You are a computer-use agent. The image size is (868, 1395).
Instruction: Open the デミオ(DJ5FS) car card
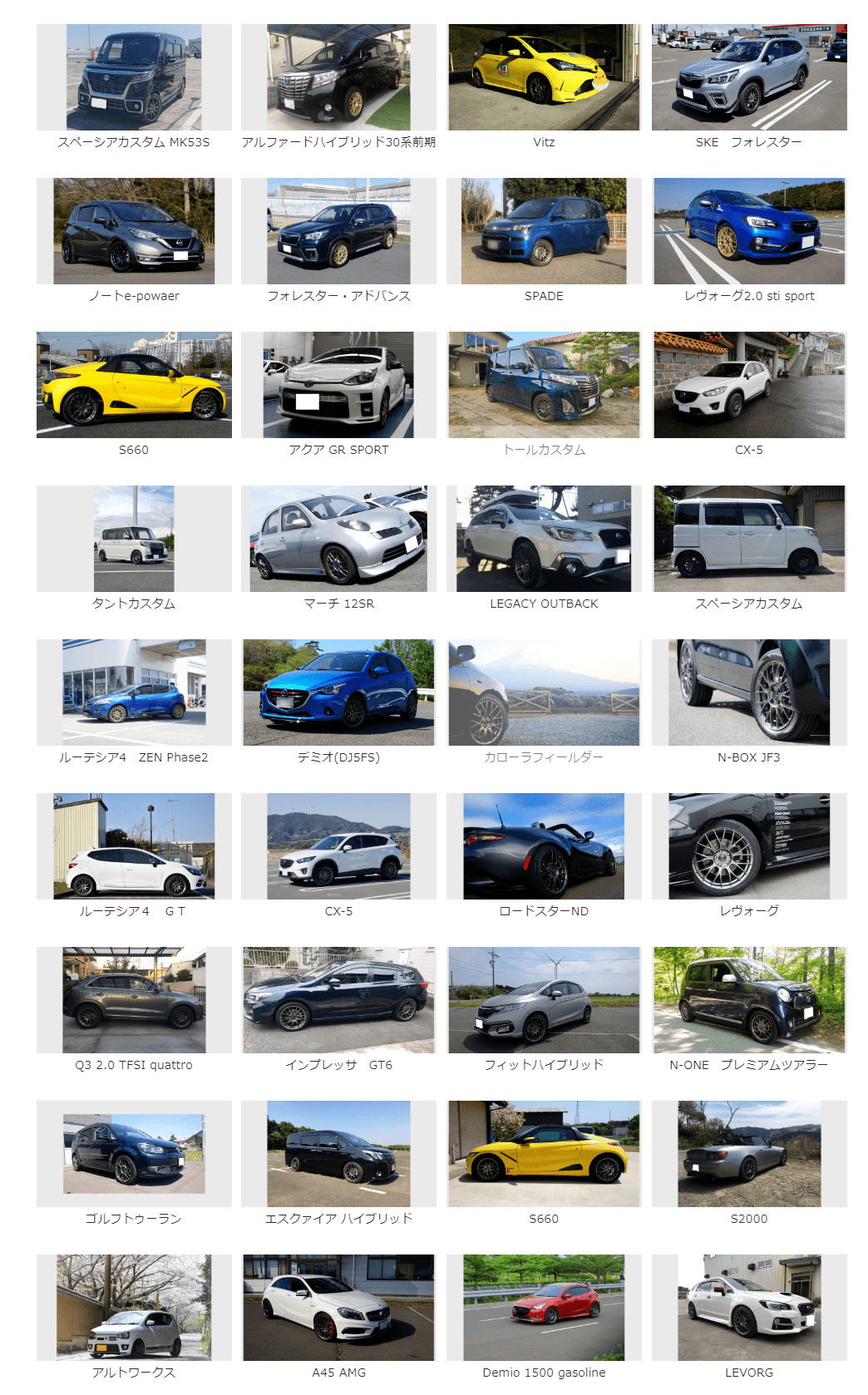click(338, 693)
